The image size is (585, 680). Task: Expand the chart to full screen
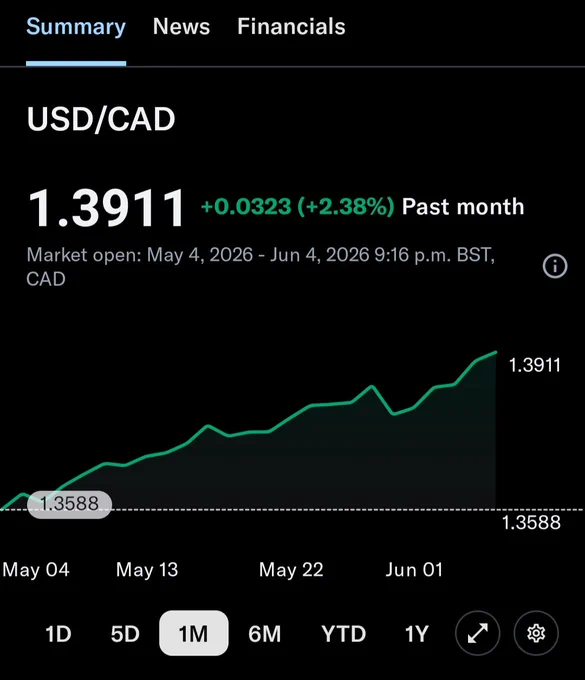pos(477,633)
